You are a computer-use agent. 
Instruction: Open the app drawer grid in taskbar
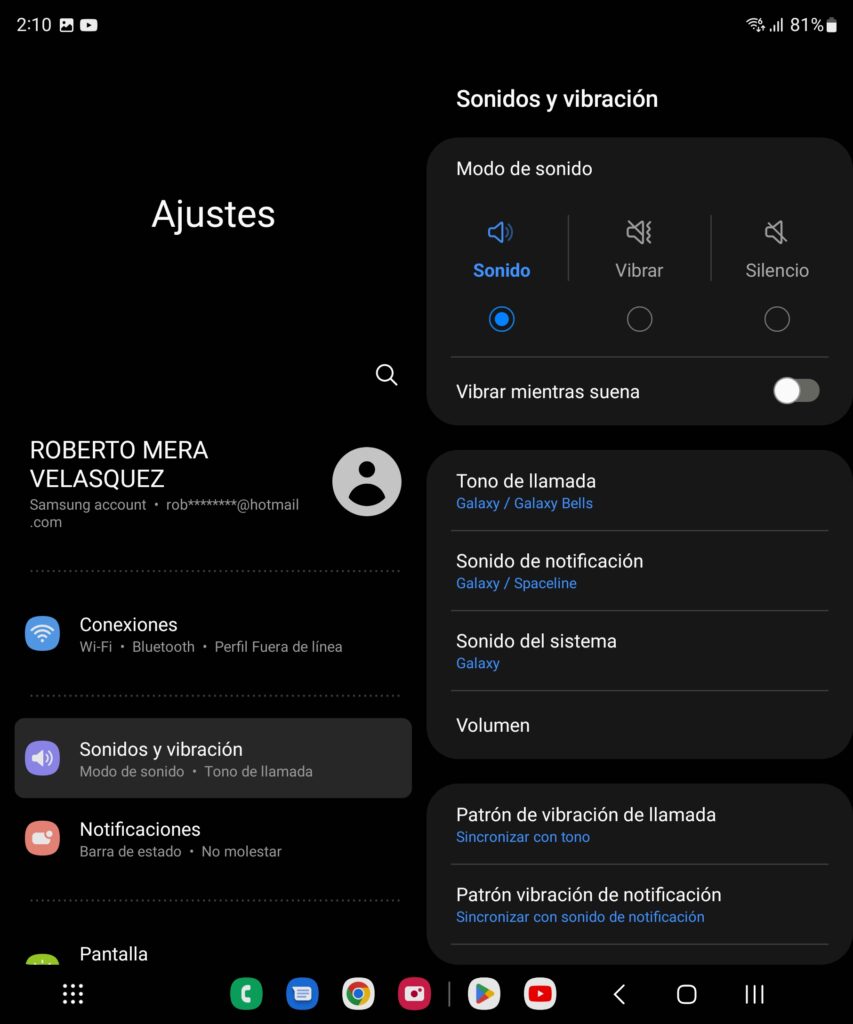click(73, 993)
